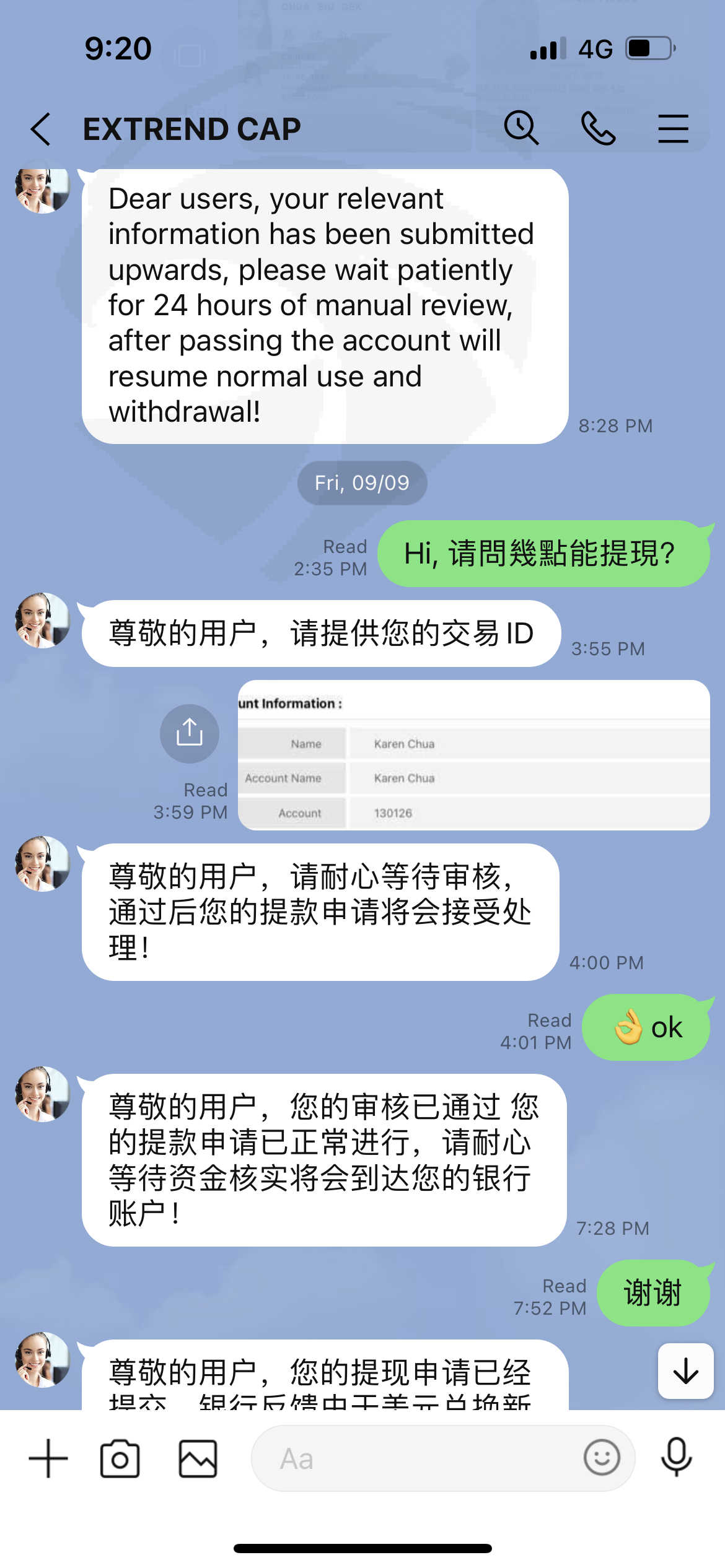Search within this conversation
Viewport: 725px width, 1568px height.
pyautogui.click(x=521, y=128)
